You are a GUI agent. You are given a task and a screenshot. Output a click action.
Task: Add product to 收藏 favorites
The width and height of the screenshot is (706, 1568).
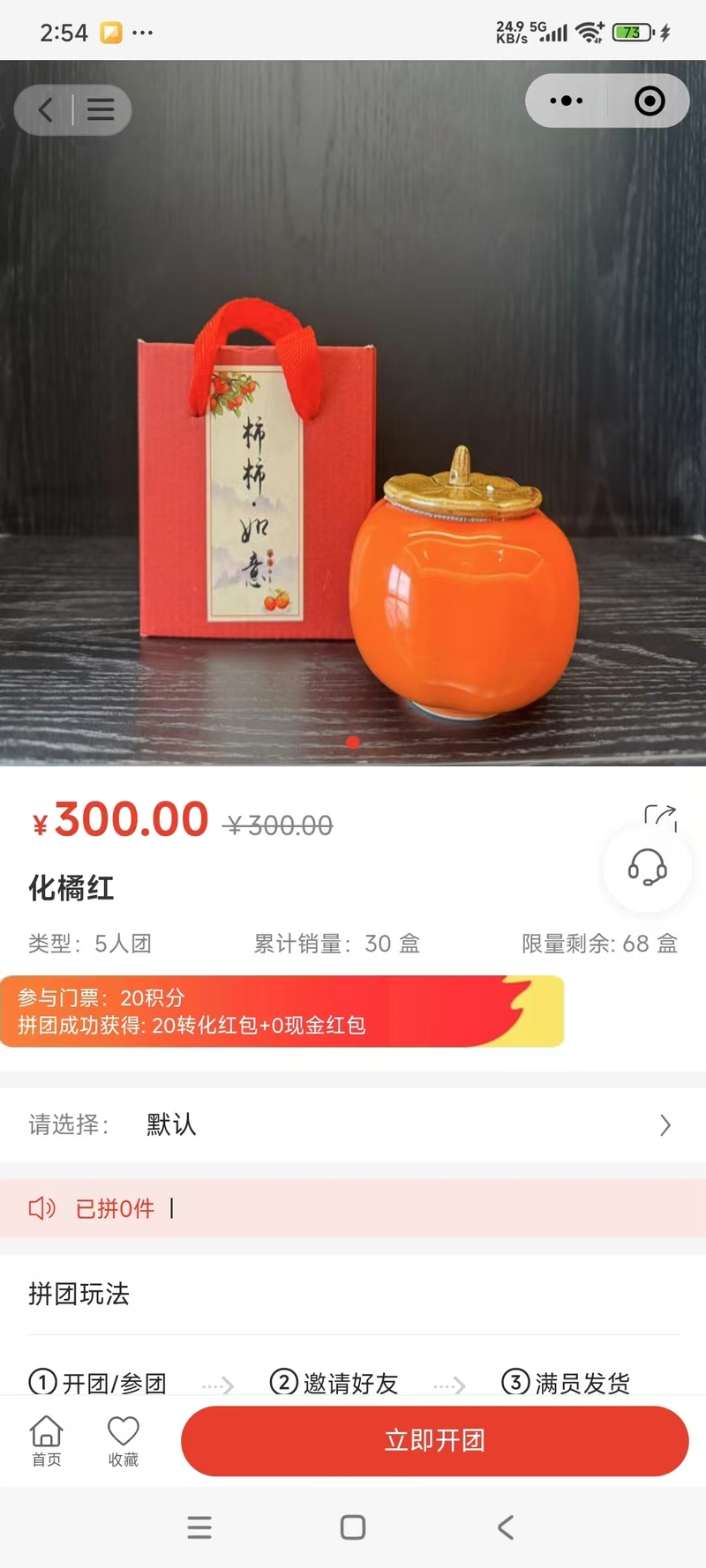coord(124,1441)
